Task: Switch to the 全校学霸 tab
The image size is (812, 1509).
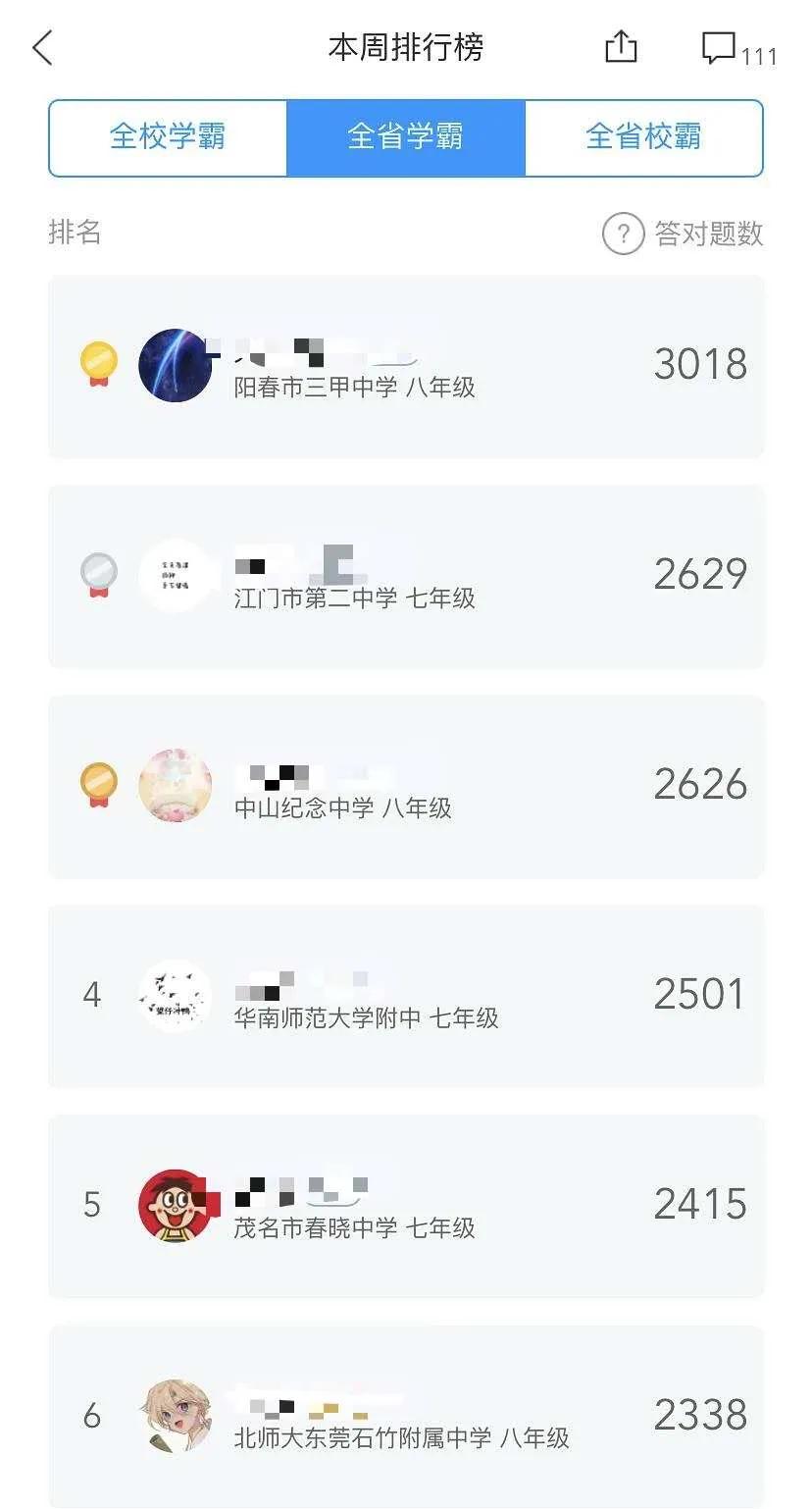Action: tap(167, 138)
